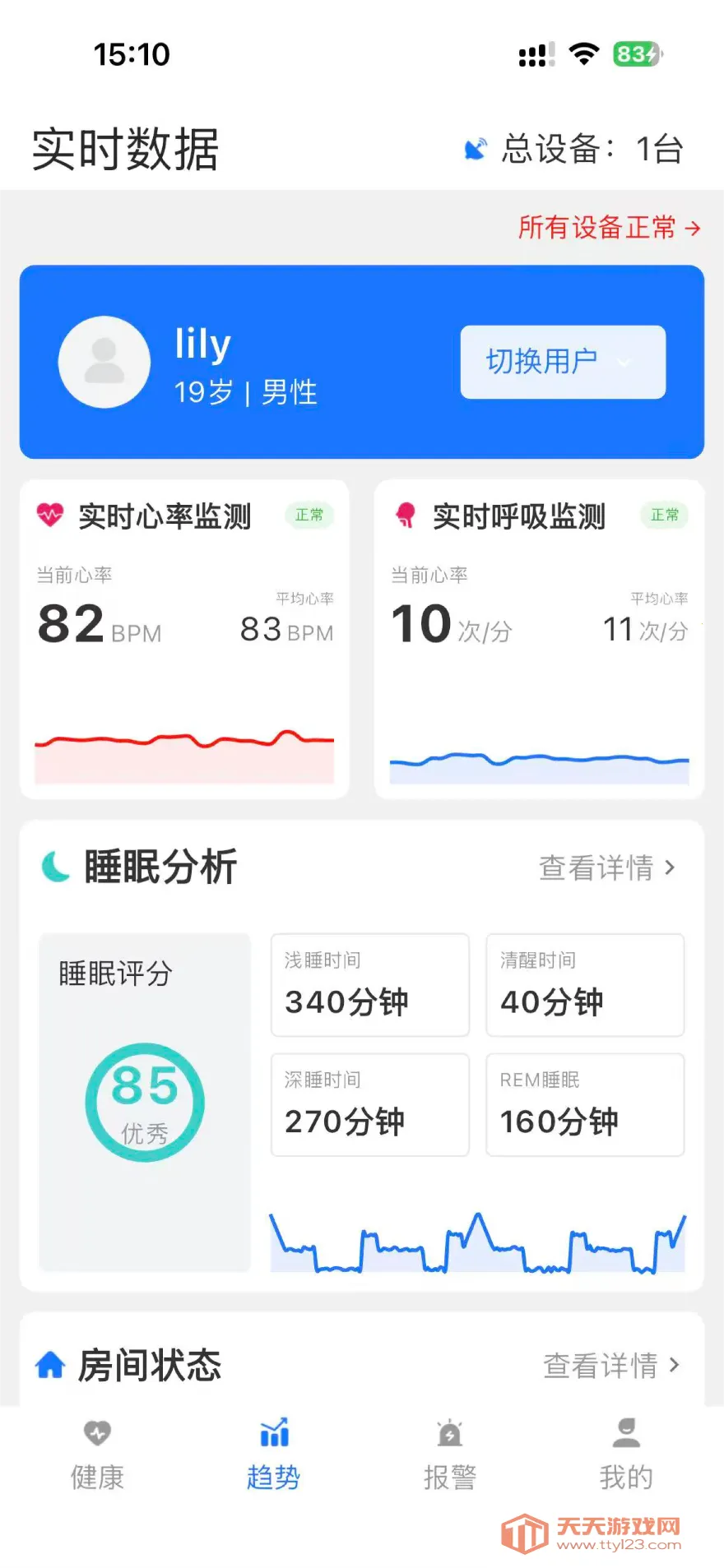724x1568 pixels.
Task: Click the moon icon beside 睡眠分析
Action: click(x=53, y=865)
